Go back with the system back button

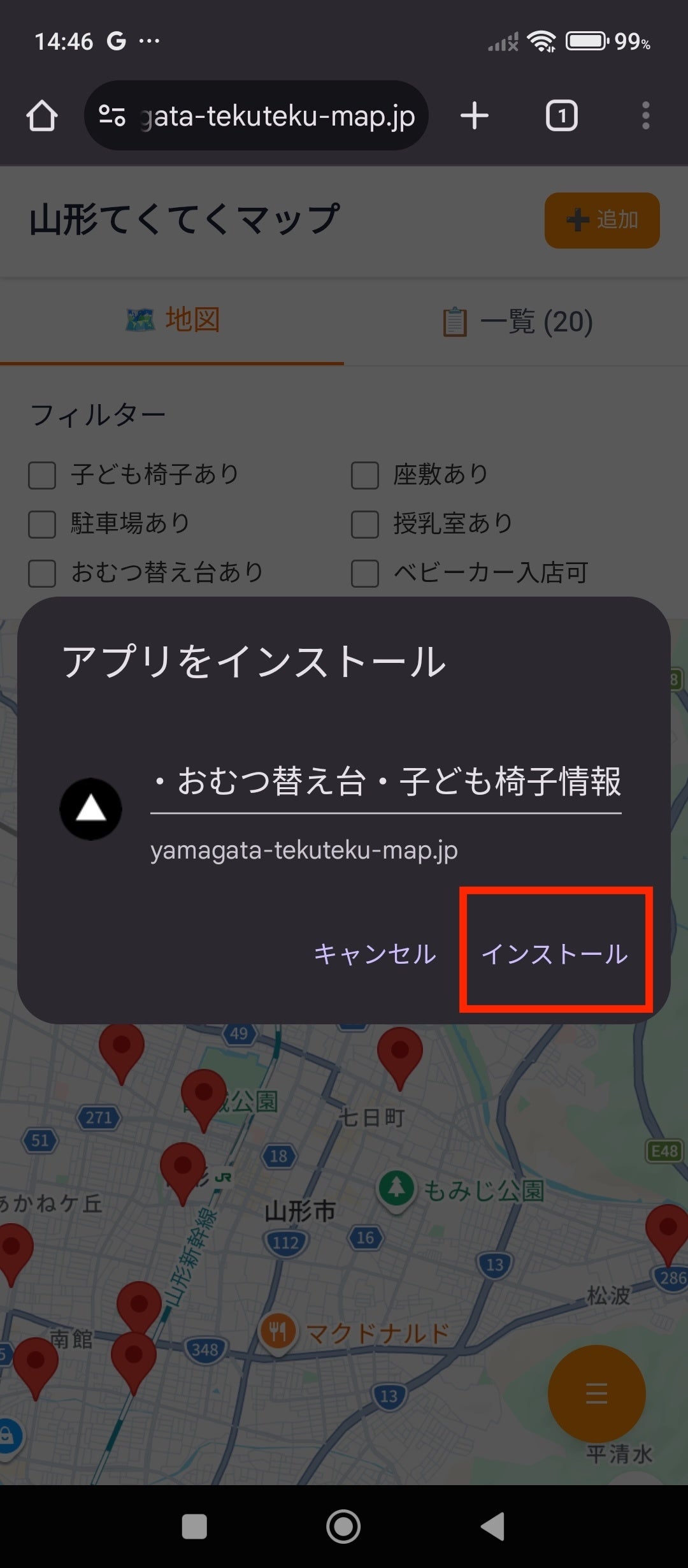click(493, 1527)
